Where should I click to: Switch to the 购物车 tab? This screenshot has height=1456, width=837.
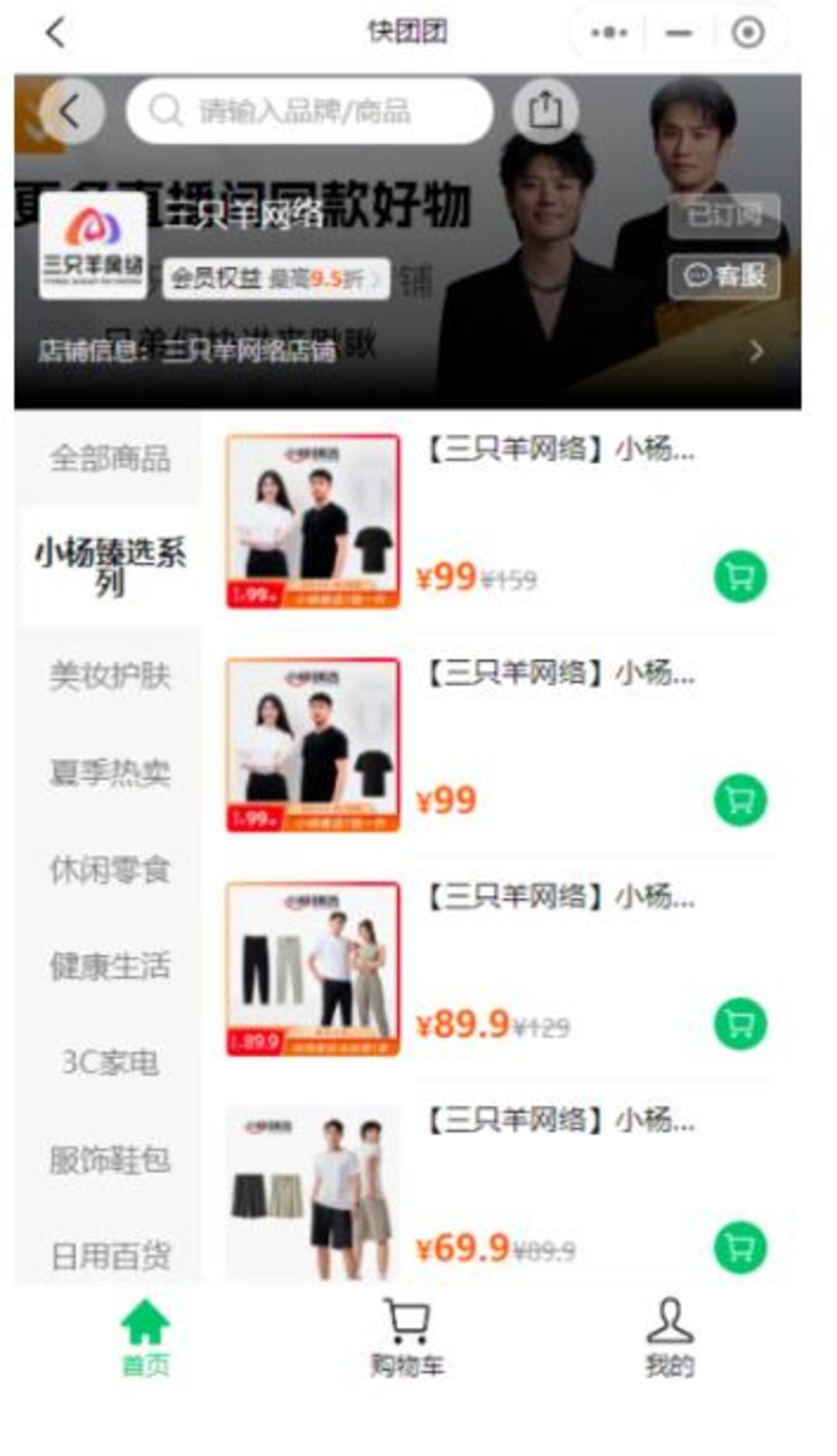407,1338
